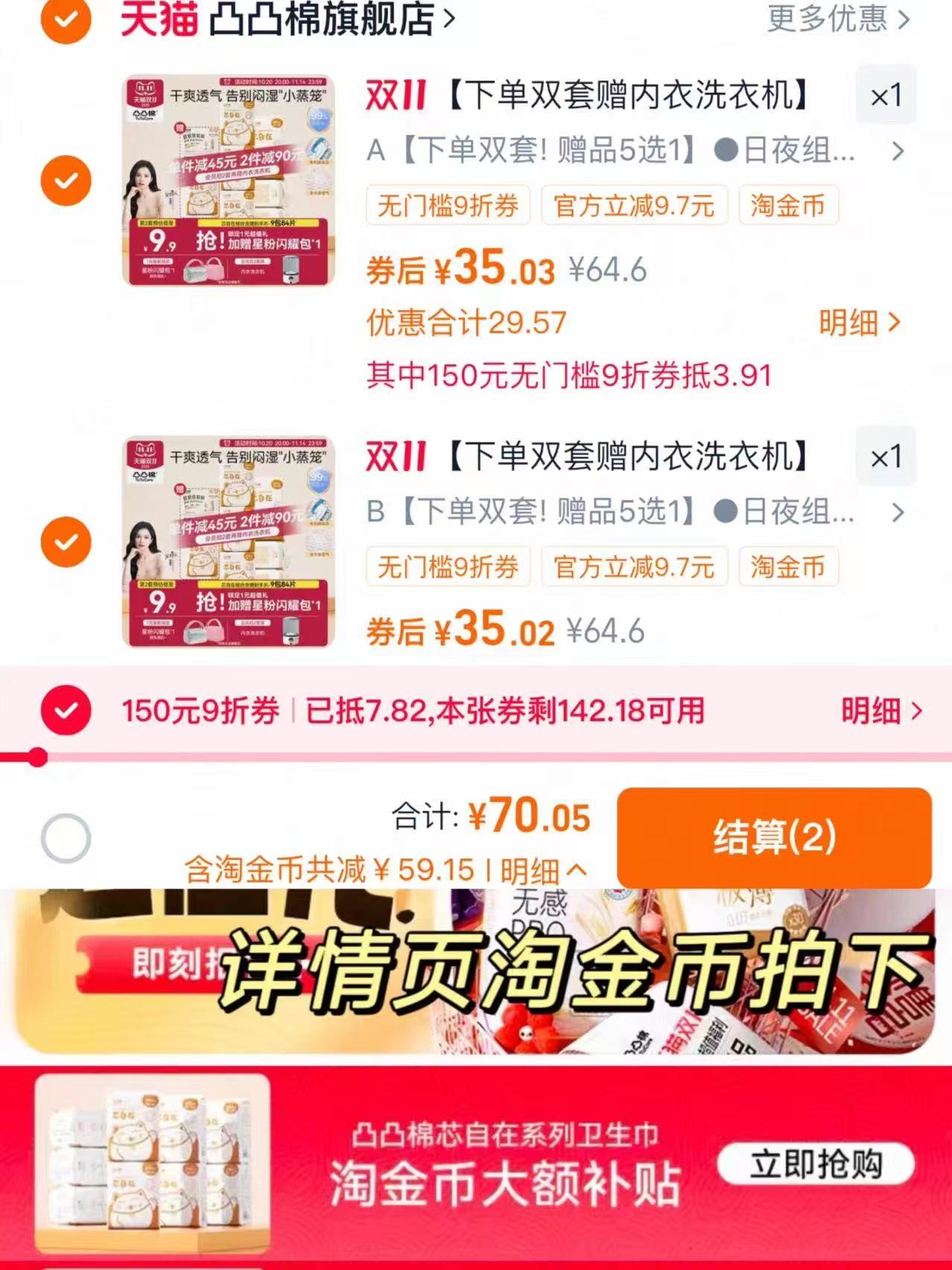Click the 淘金币 tag on item A
Screen dimensions: 952x1270
(x=787, y=206)
